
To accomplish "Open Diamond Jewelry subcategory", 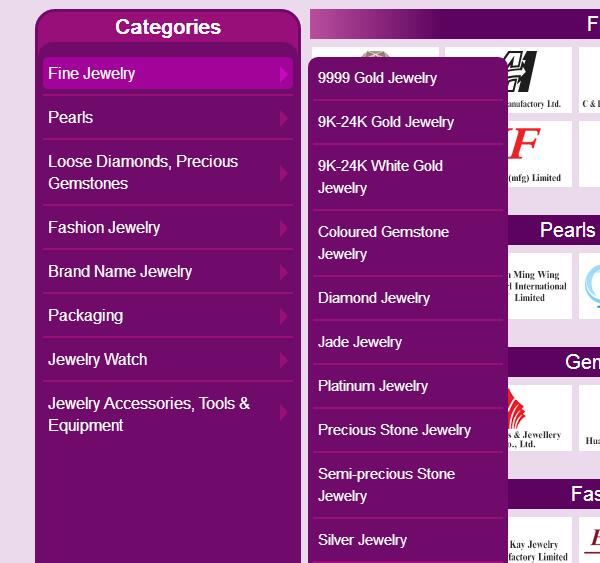I will click(374, 298).
